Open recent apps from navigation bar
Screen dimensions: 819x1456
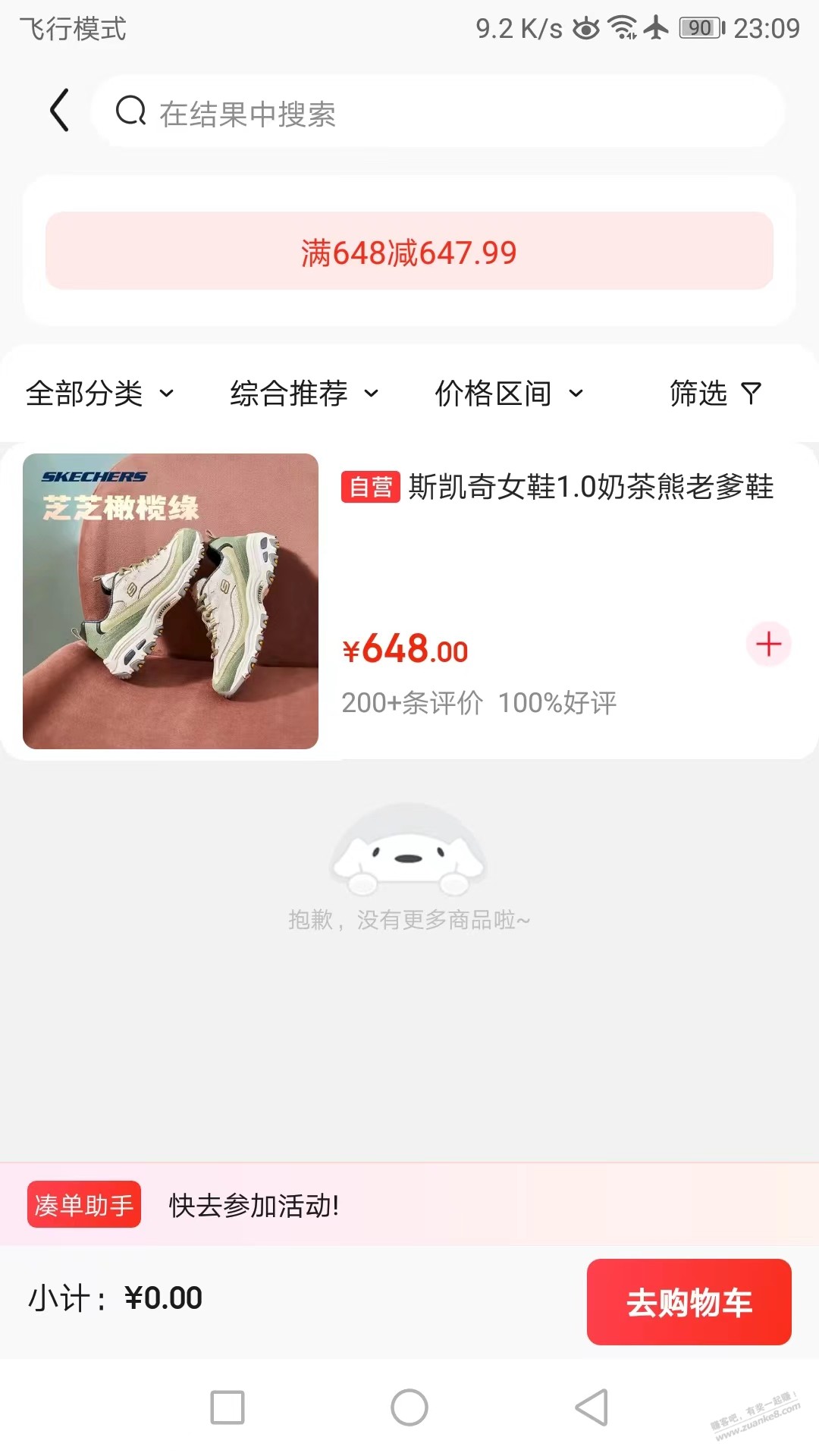coord(227,1407)
